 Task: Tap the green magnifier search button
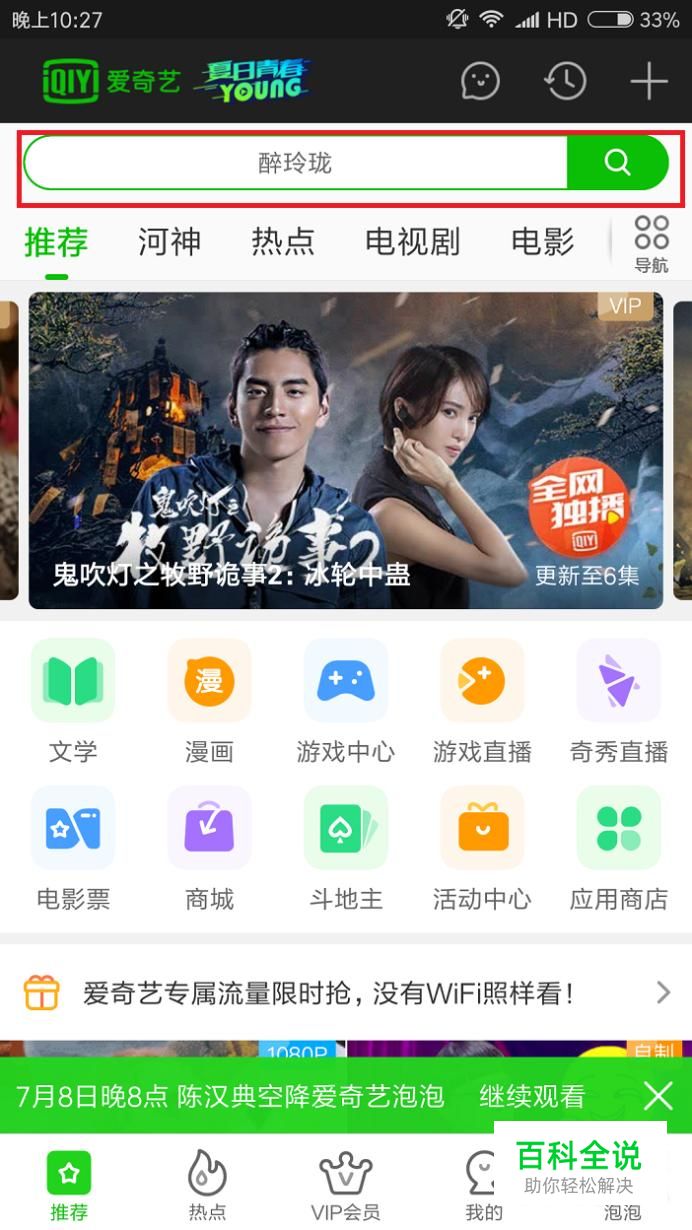pos(618,162)
